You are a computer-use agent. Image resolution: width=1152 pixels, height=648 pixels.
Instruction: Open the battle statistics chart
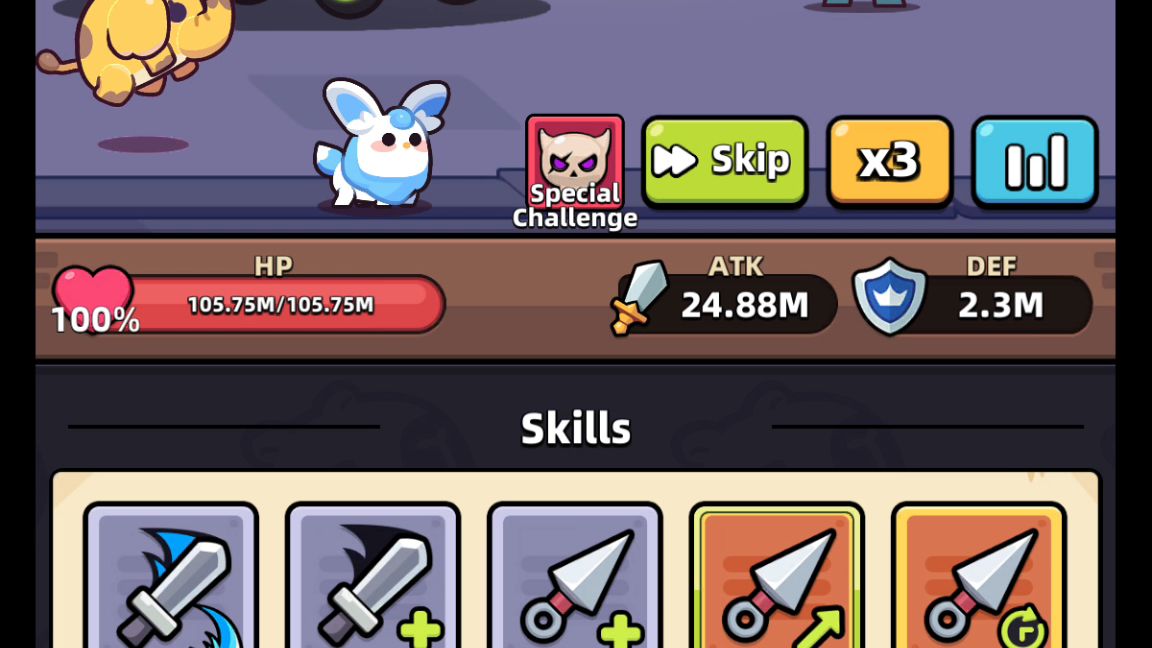(1035, 160)
